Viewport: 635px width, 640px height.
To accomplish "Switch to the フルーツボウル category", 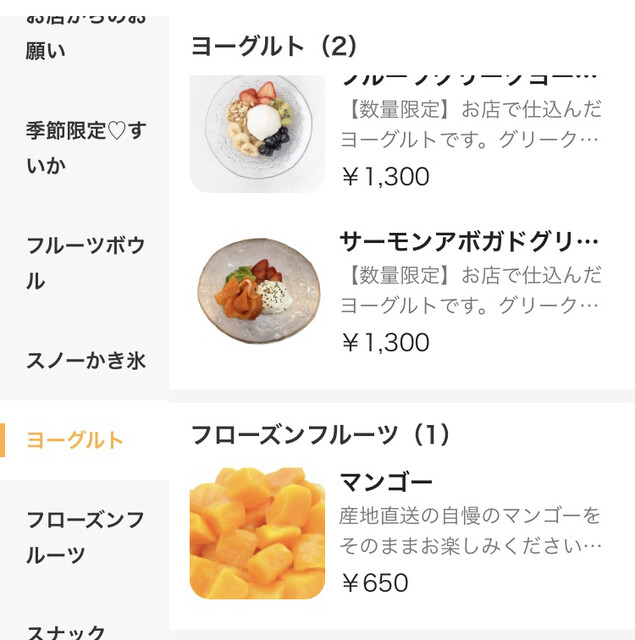I will [x=85, y=263].
